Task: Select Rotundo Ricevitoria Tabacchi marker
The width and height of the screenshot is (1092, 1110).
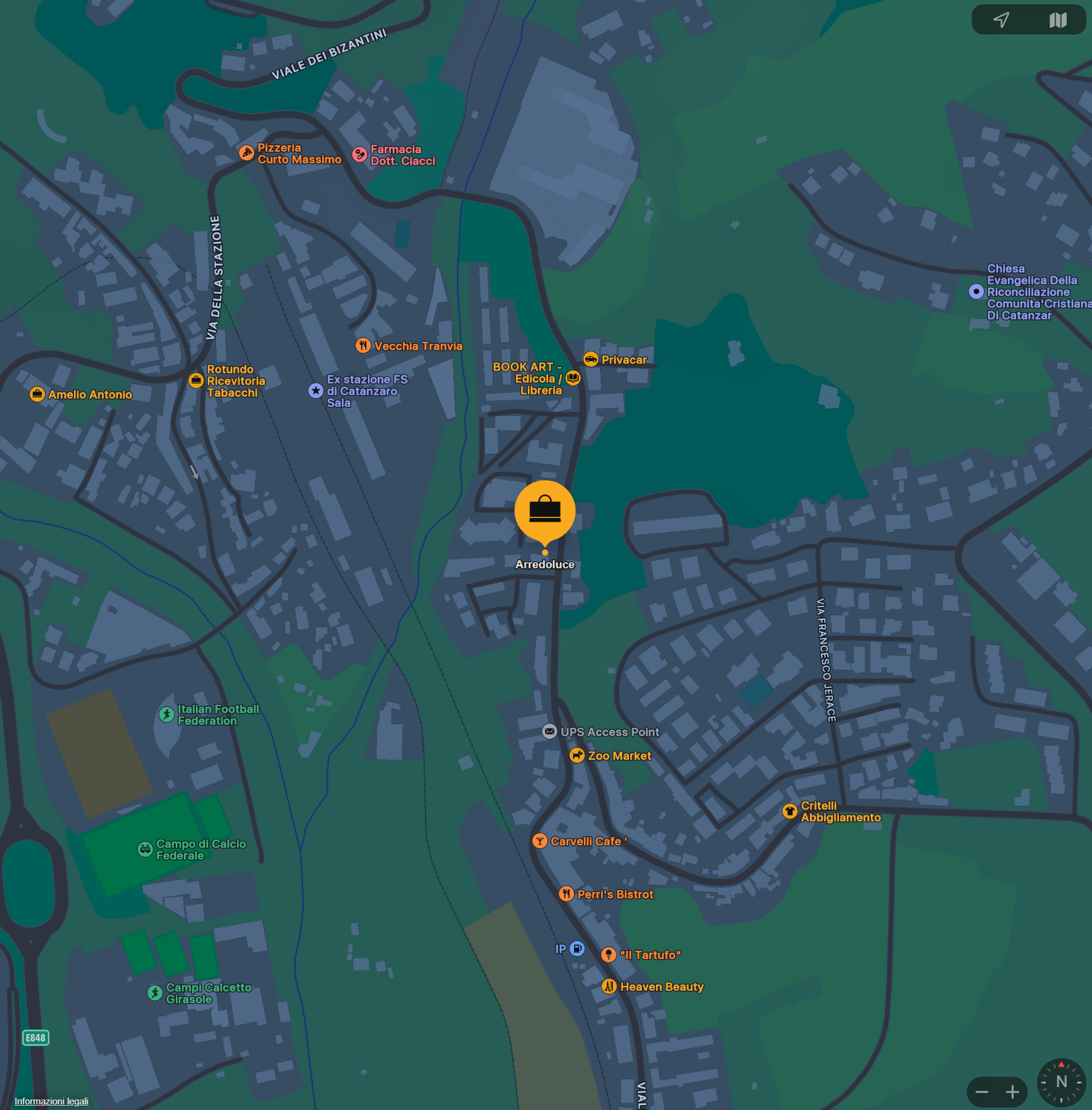Action: [196, 380]
